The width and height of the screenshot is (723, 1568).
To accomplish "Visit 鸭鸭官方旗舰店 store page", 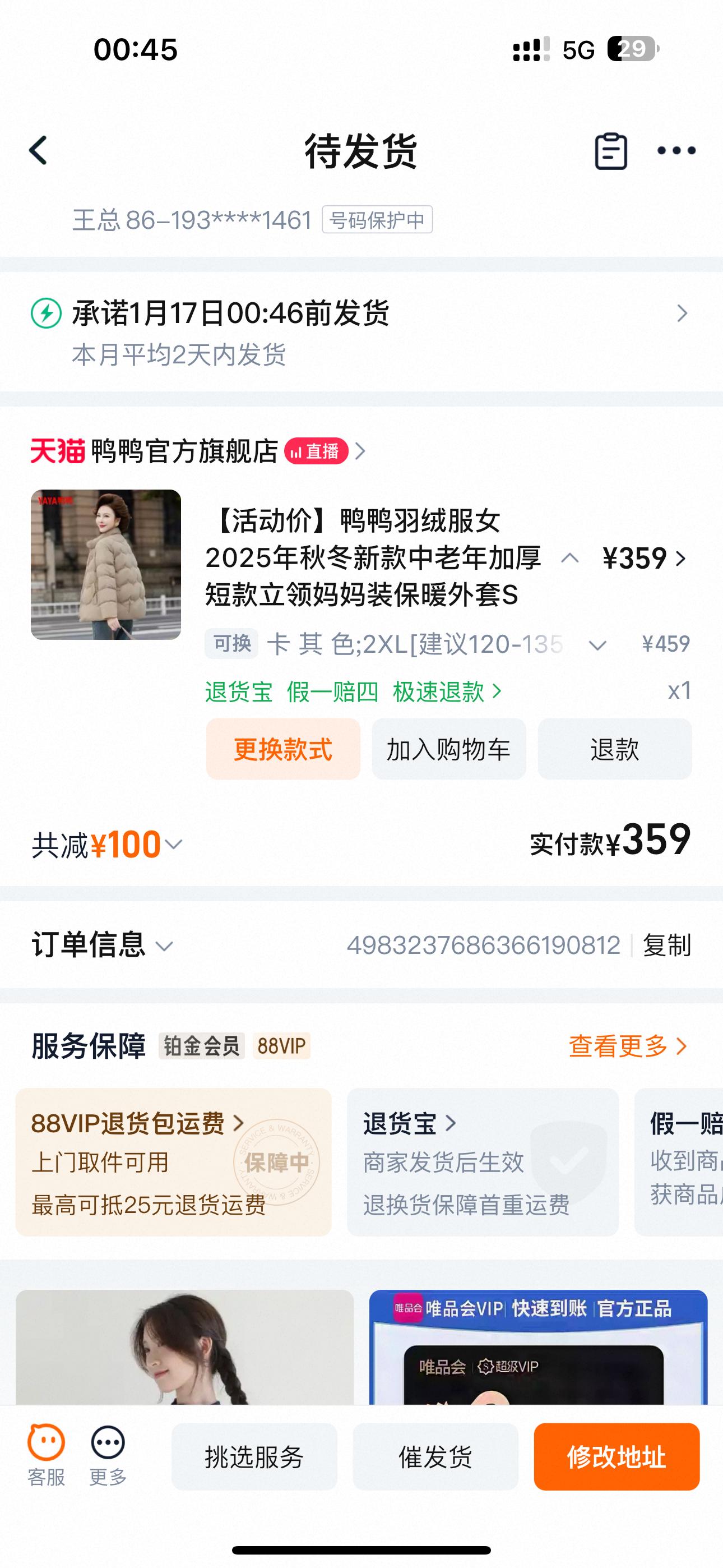I will [x=184, y=451].
